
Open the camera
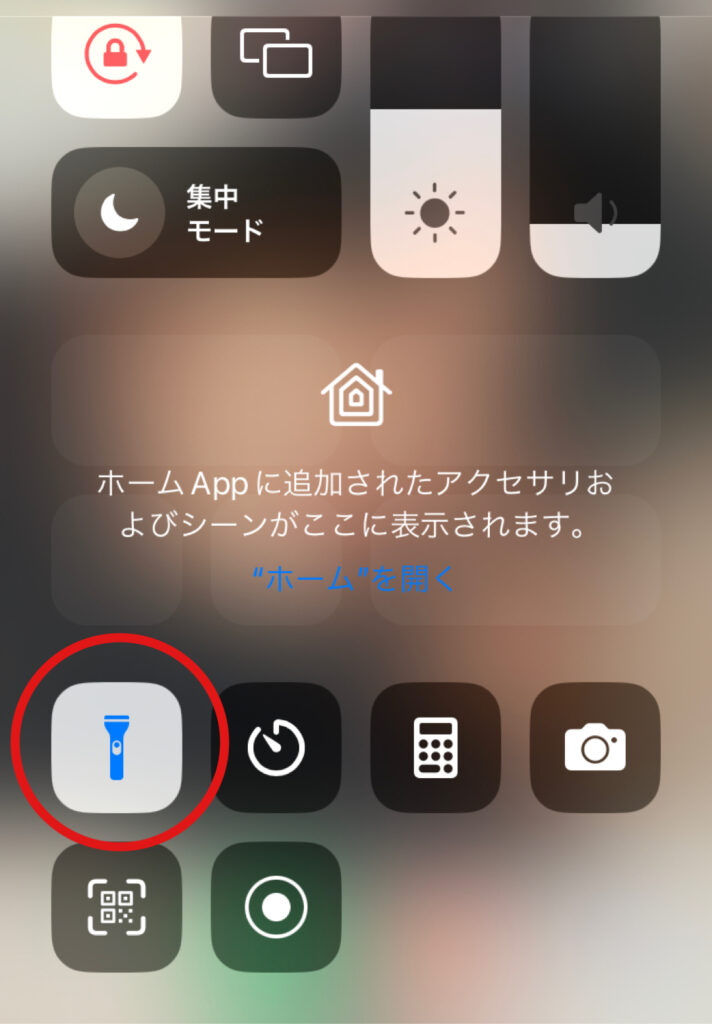595,746
